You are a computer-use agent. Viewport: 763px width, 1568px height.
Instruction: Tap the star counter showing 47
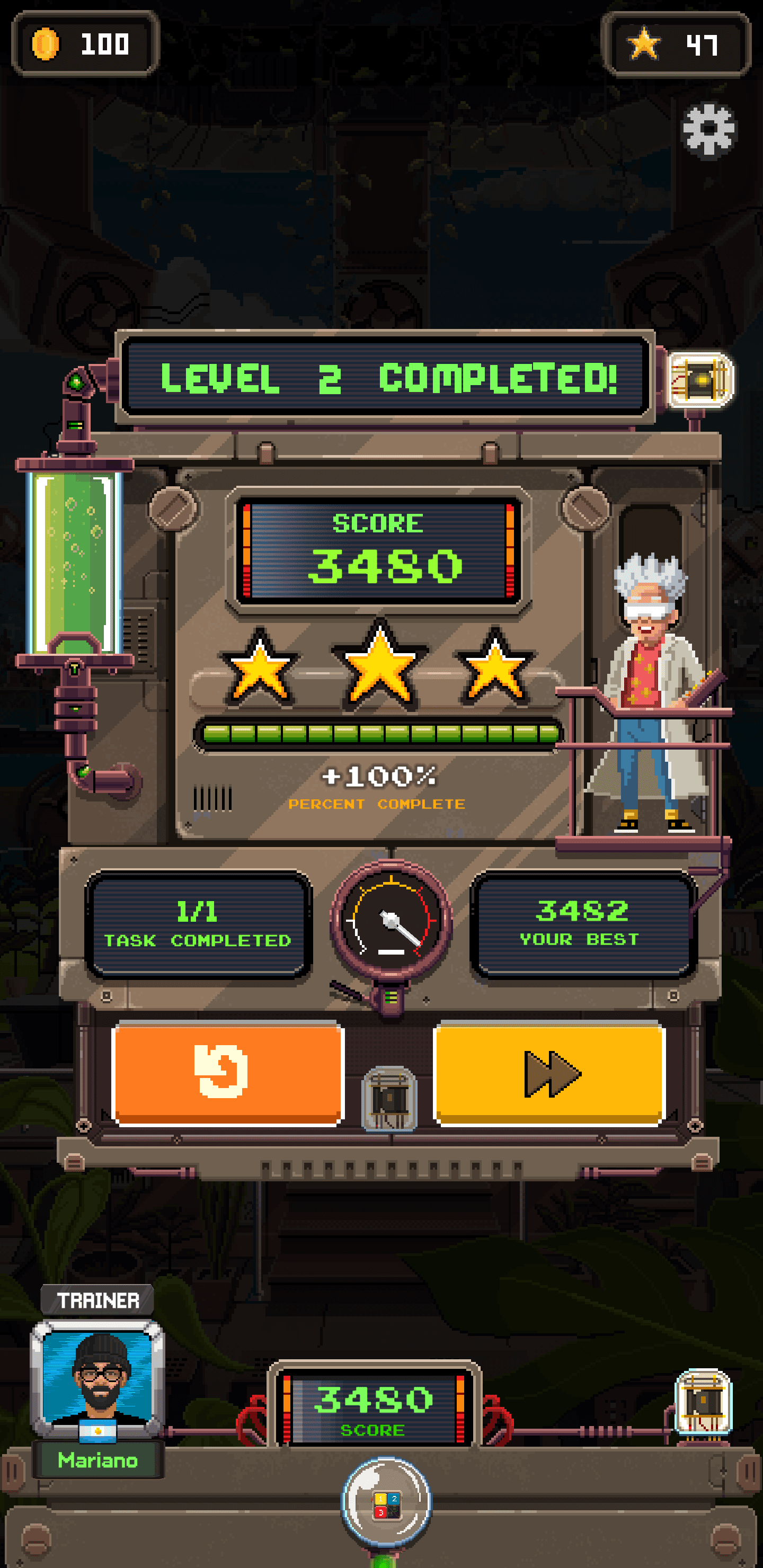(676, 44)
